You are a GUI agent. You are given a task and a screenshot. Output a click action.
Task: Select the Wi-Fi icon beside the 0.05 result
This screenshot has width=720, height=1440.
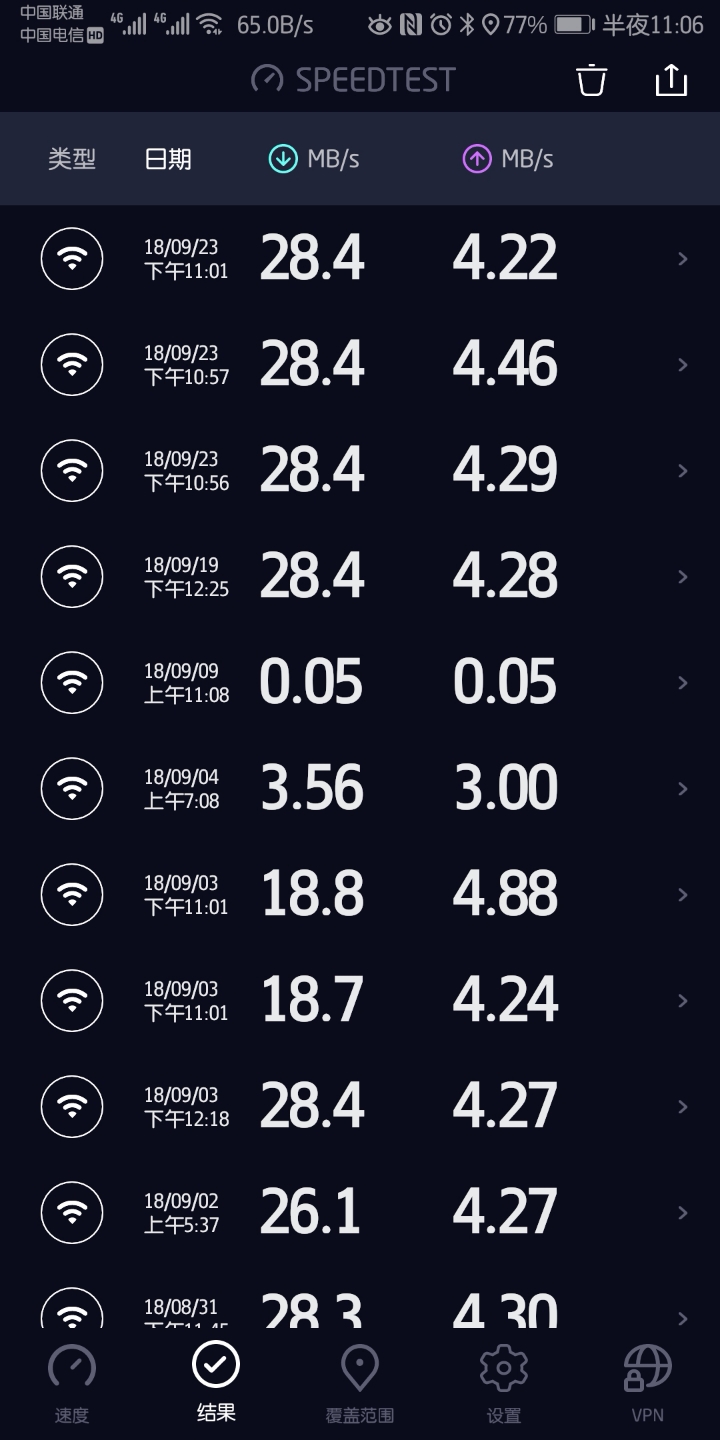click(x=71, y=682)
